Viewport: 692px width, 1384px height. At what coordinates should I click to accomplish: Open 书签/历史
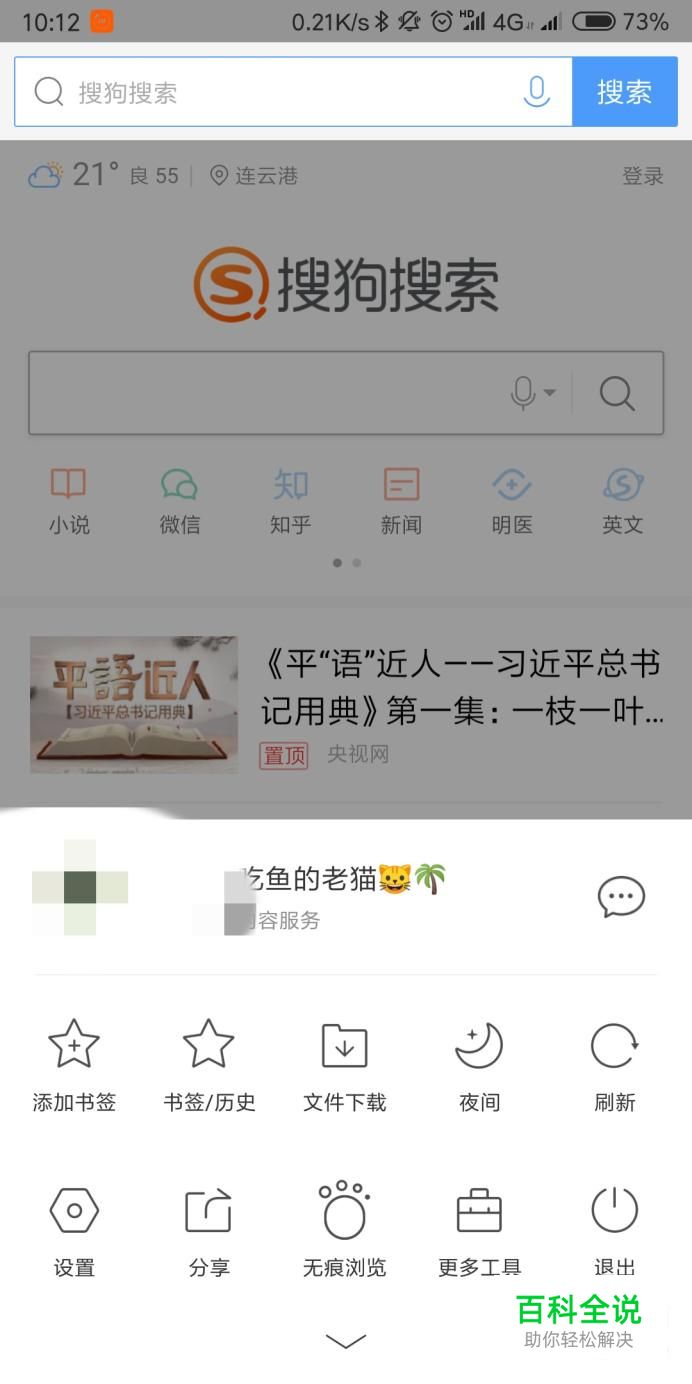[x=209, y=1066]
